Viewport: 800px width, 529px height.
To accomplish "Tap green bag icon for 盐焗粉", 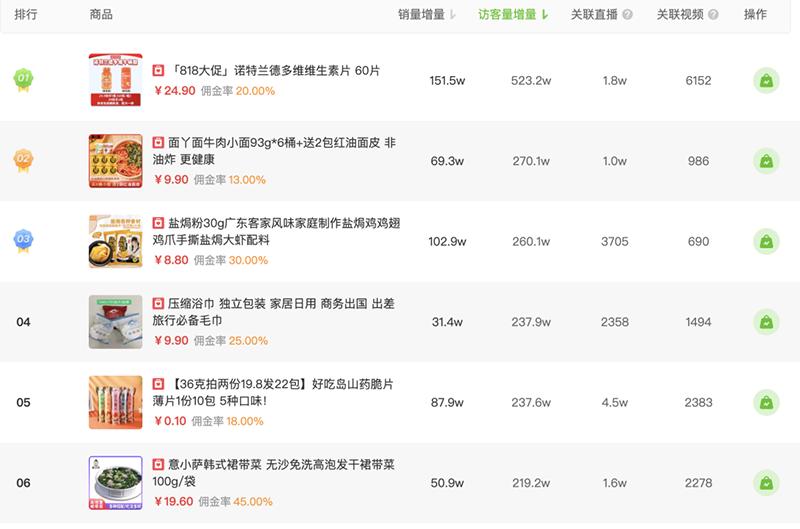I will click(x=765, y=242).
